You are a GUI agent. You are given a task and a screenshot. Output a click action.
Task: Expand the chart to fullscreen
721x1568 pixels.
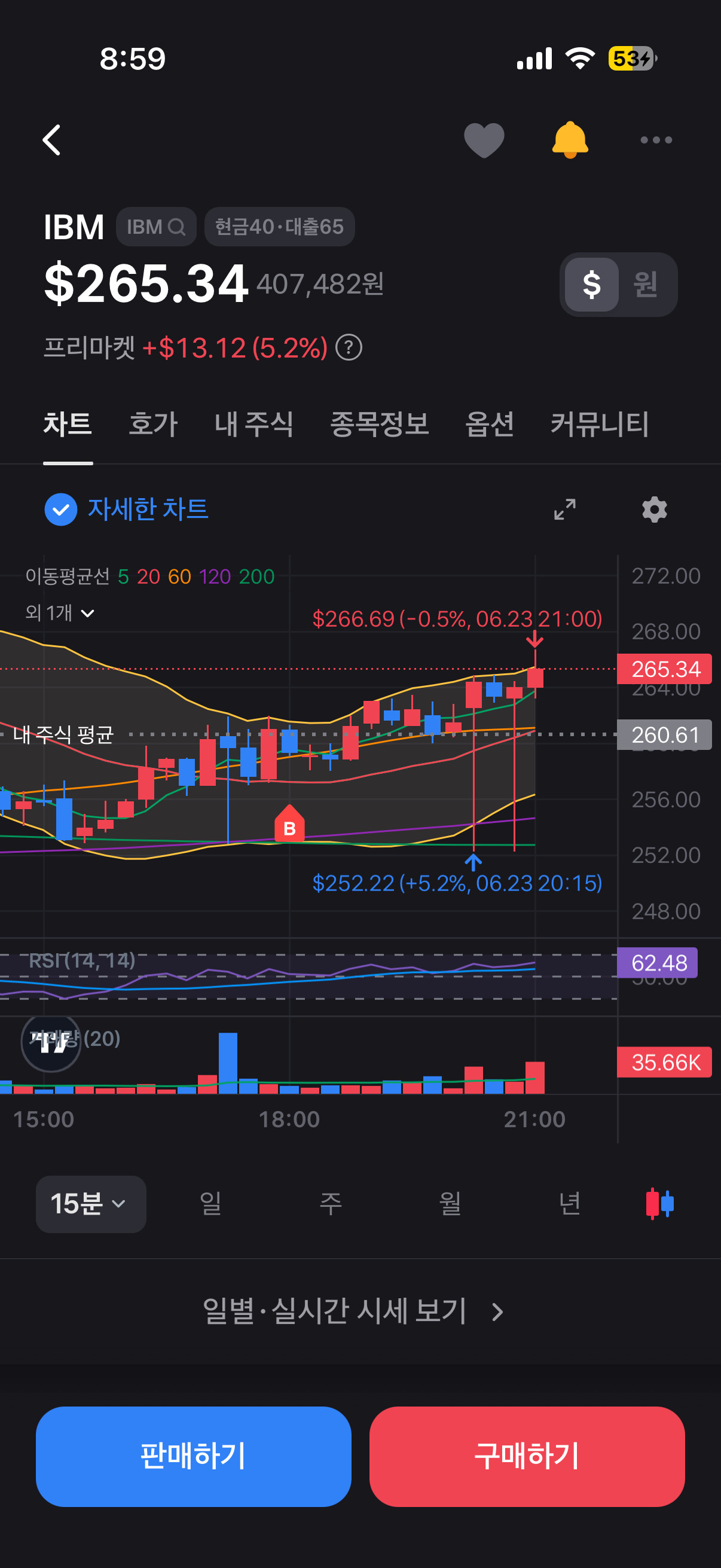point(564,510)
